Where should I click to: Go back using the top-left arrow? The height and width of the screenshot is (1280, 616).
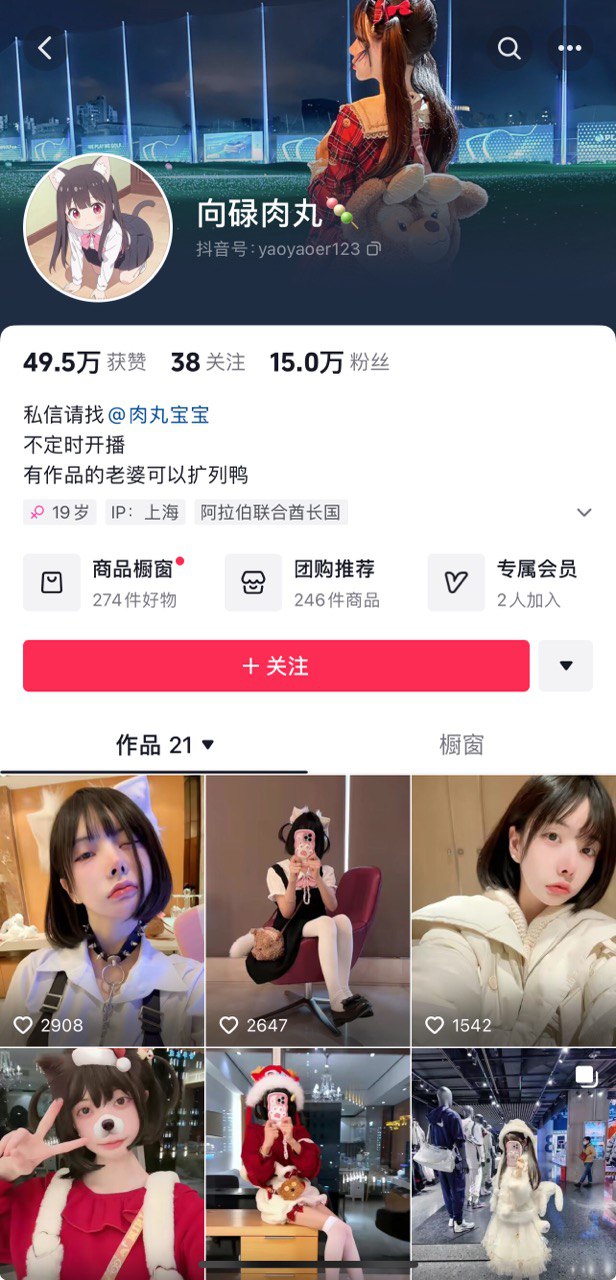44,48
